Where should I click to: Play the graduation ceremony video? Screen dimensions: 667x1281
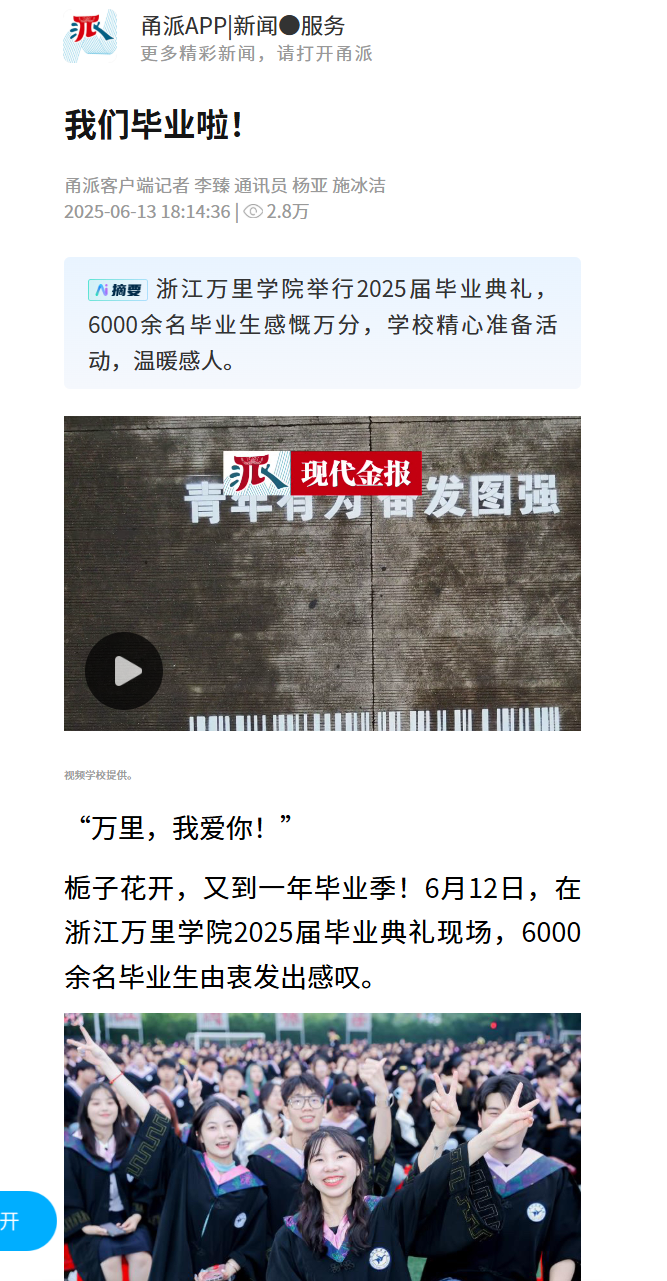[x=124, y=671]
